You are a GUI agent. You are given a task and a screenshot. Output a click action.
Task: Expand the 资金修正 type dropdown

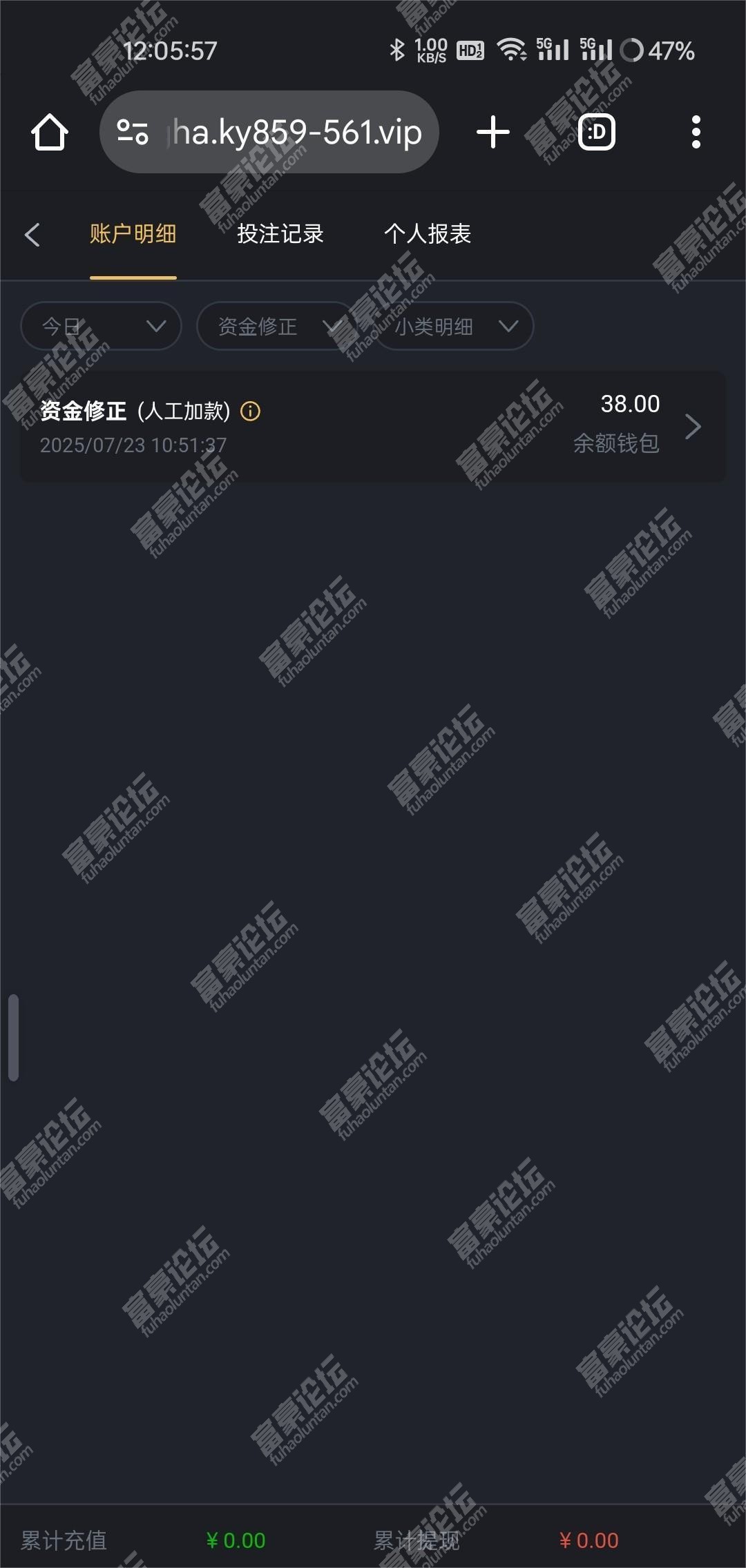(x=276, y=326)
